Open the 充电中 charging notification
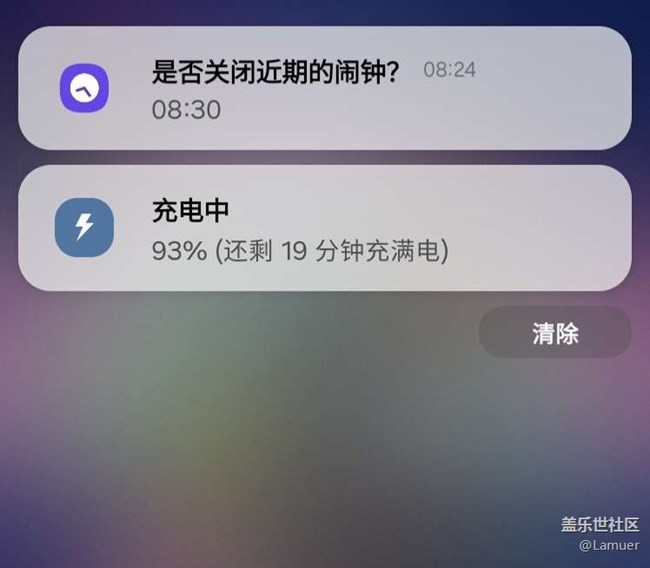 [x=324, y=228]
